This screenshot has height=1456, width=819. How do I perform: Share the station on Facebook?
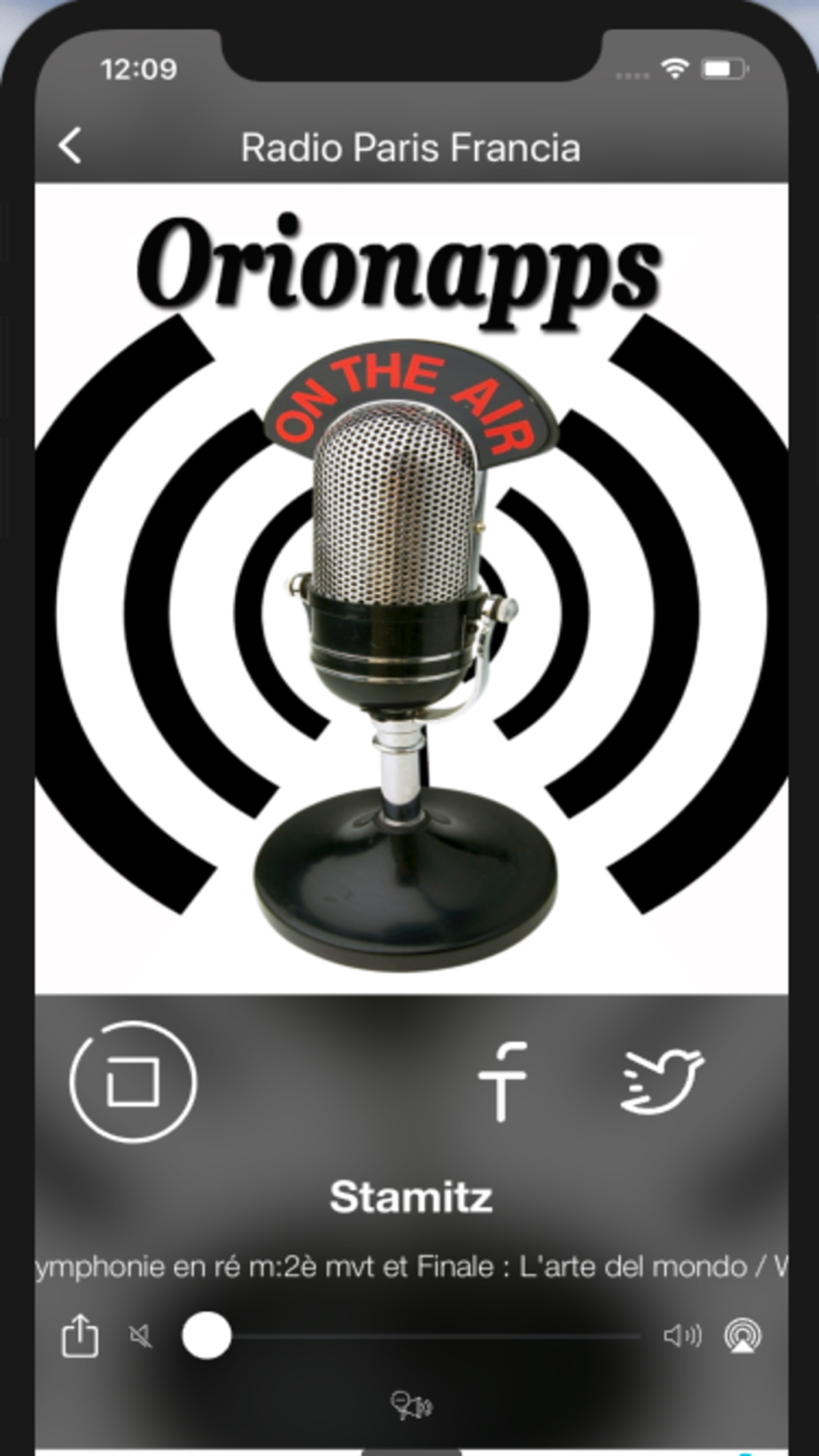click(x=501, y=1081)
